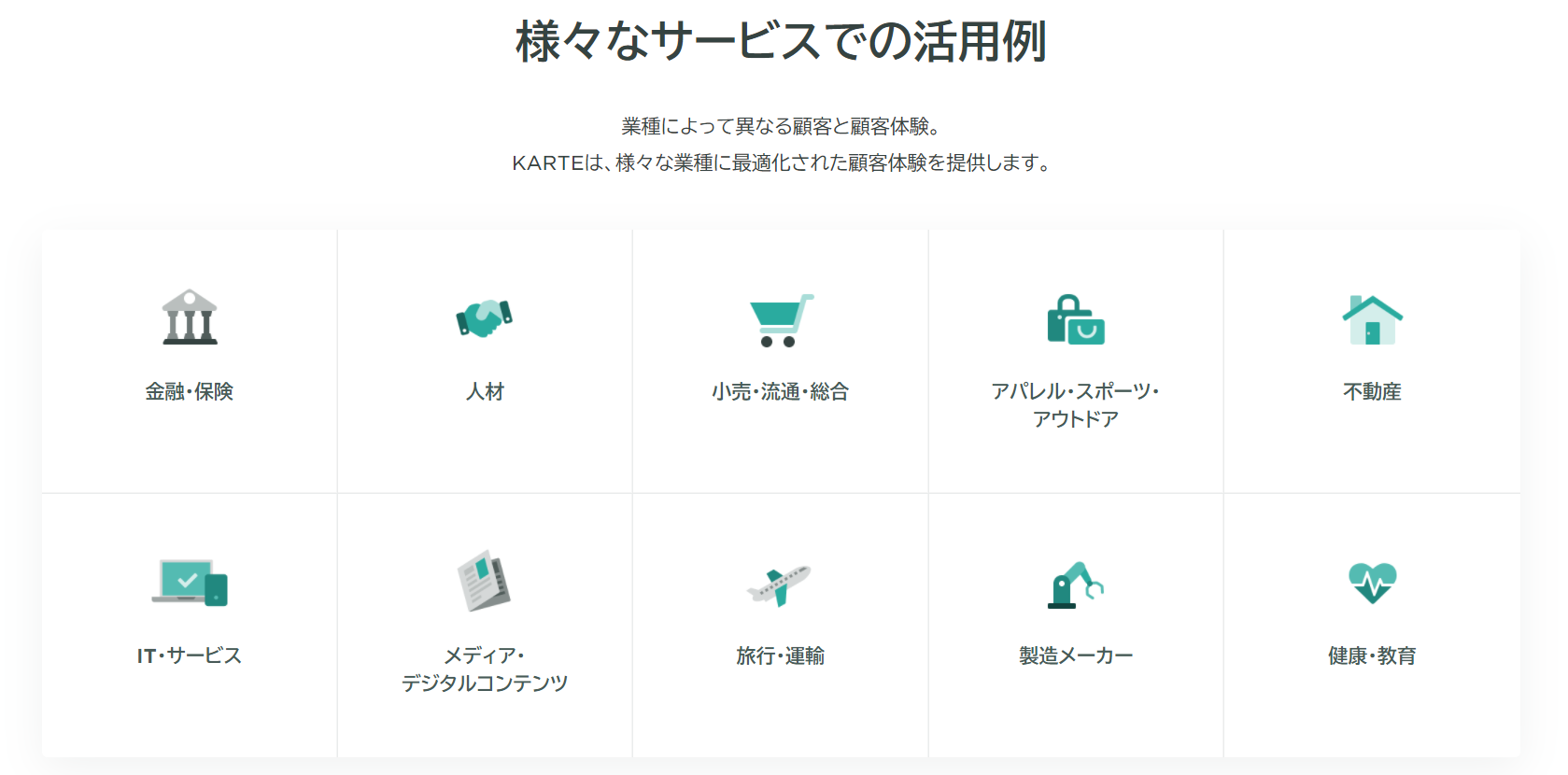Open the 小売・流通・総合 card
Screen dimensions: 1568x775
(x=780, y=360)
